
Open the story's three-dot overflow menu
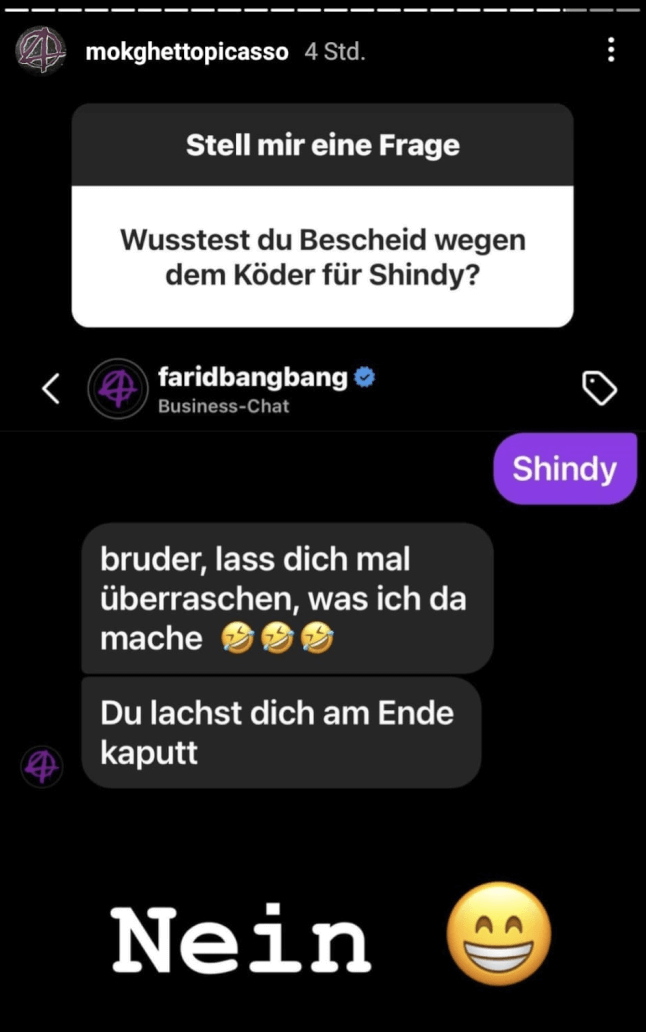coord(611,50)
